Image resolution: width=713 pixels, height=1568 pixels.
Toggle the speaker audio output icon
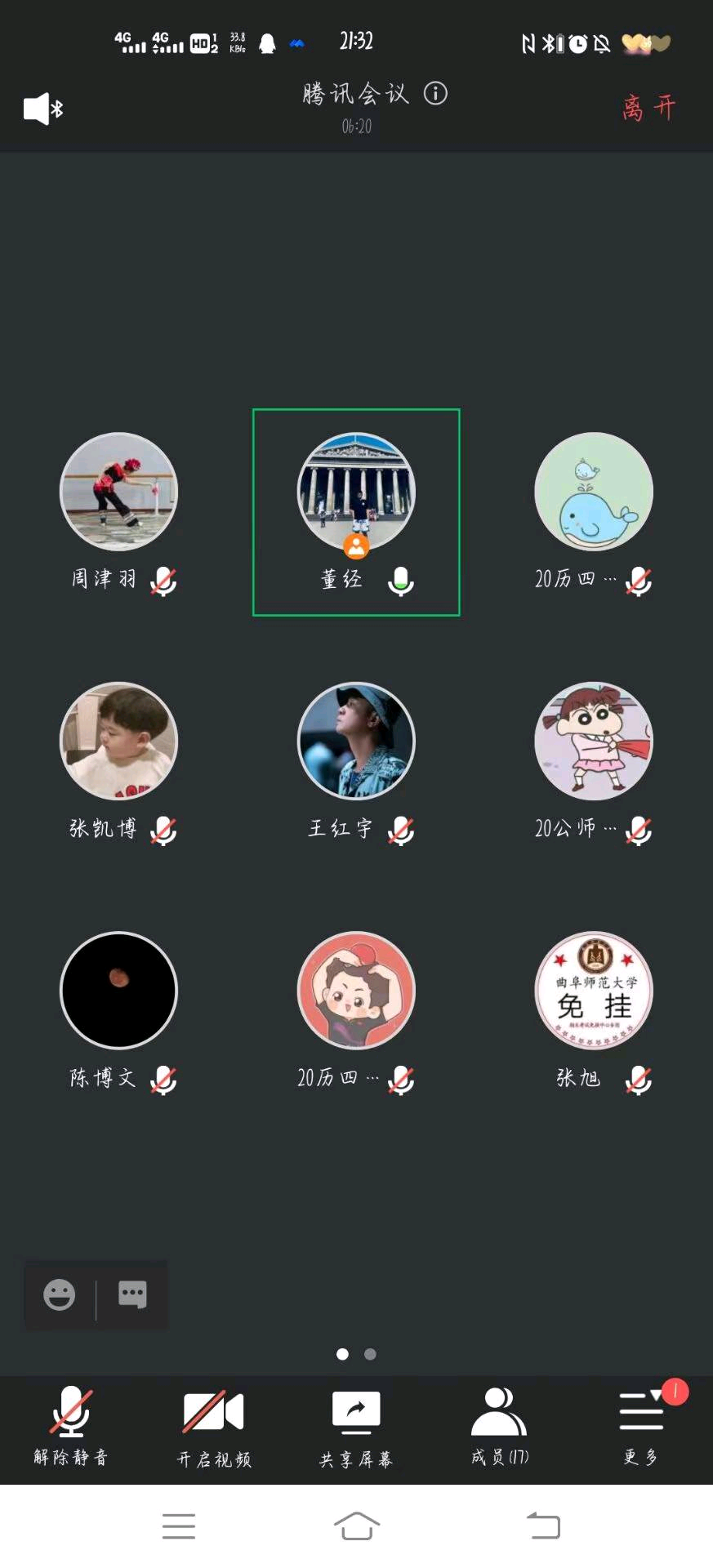point(42,109)
